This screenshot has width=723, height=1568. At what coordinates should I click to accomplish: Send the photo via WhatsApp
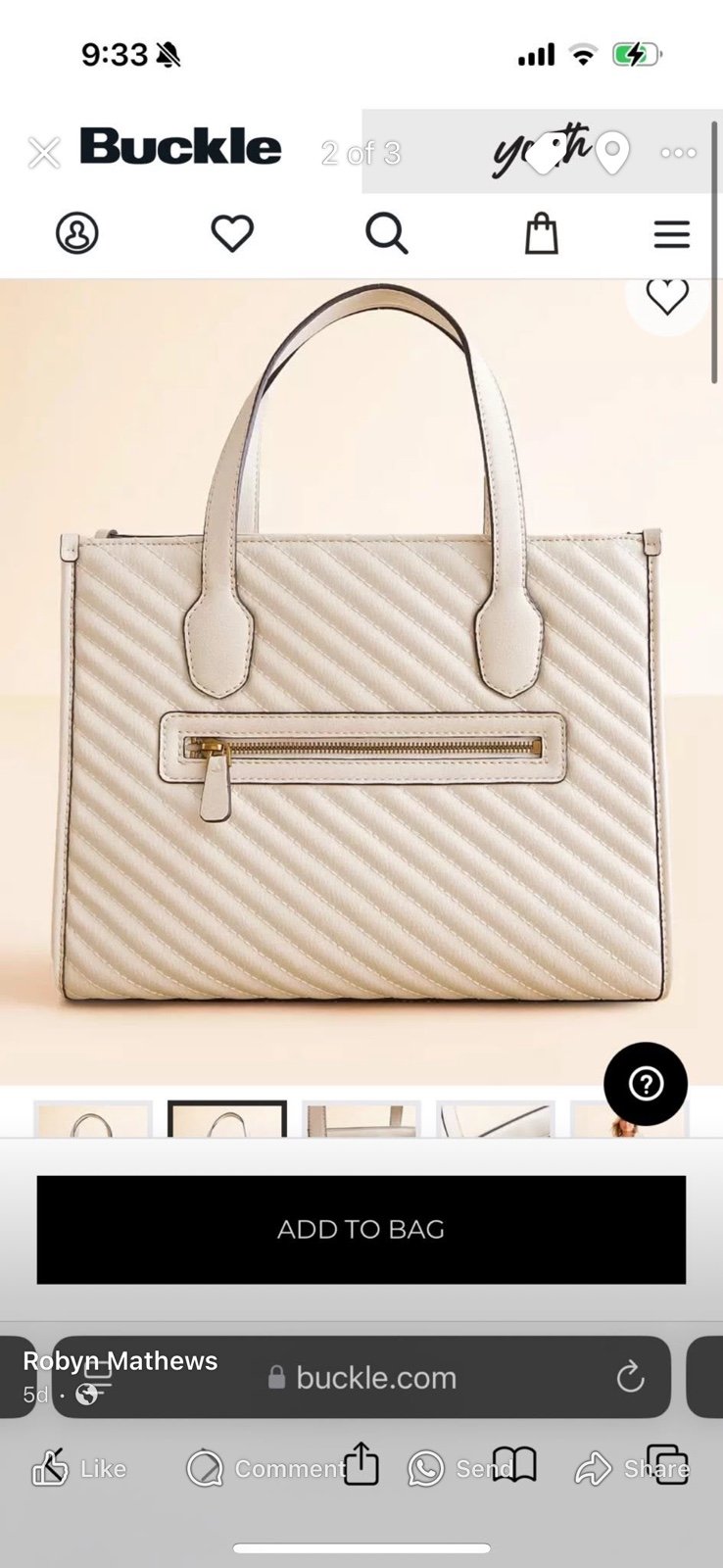459,1468
